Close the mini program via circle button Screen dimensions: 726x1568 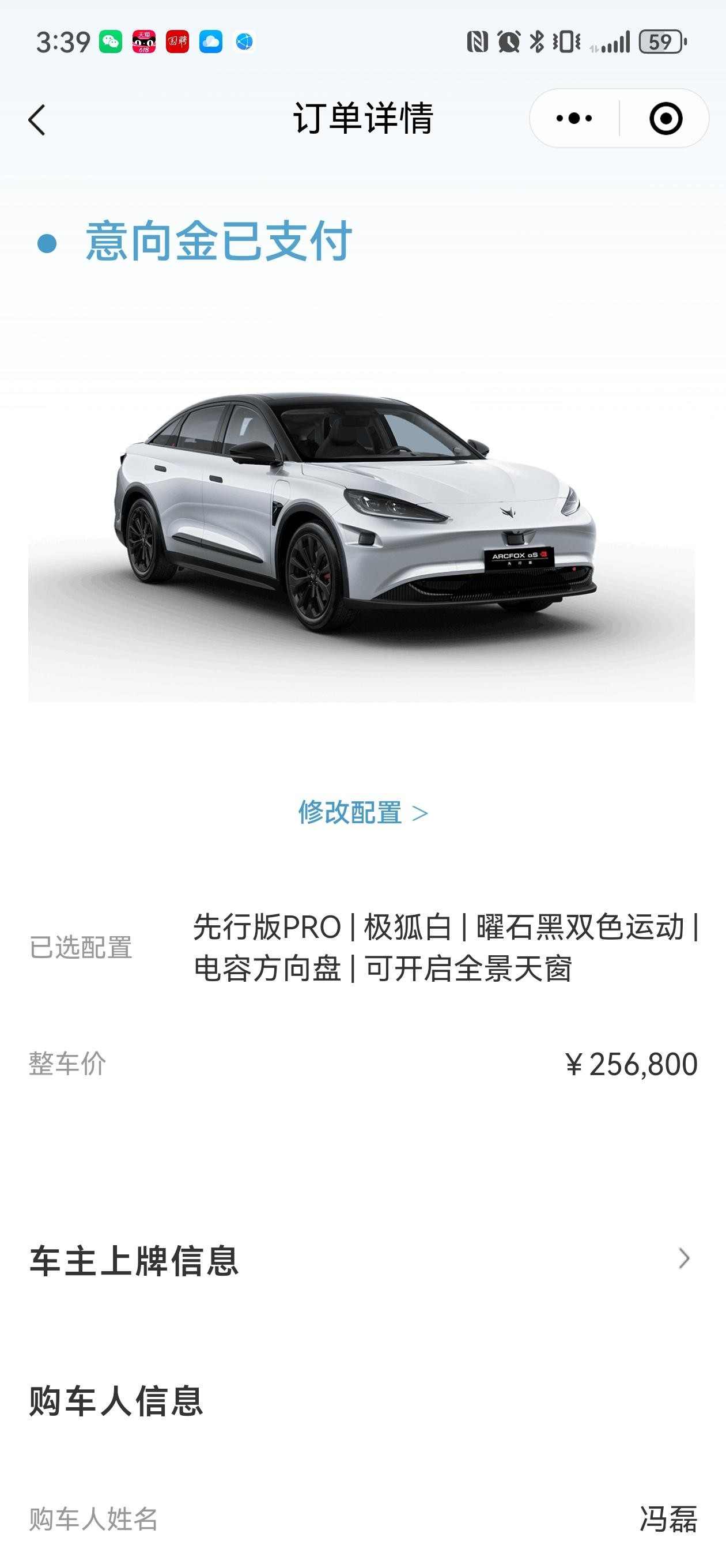(665, 118)
